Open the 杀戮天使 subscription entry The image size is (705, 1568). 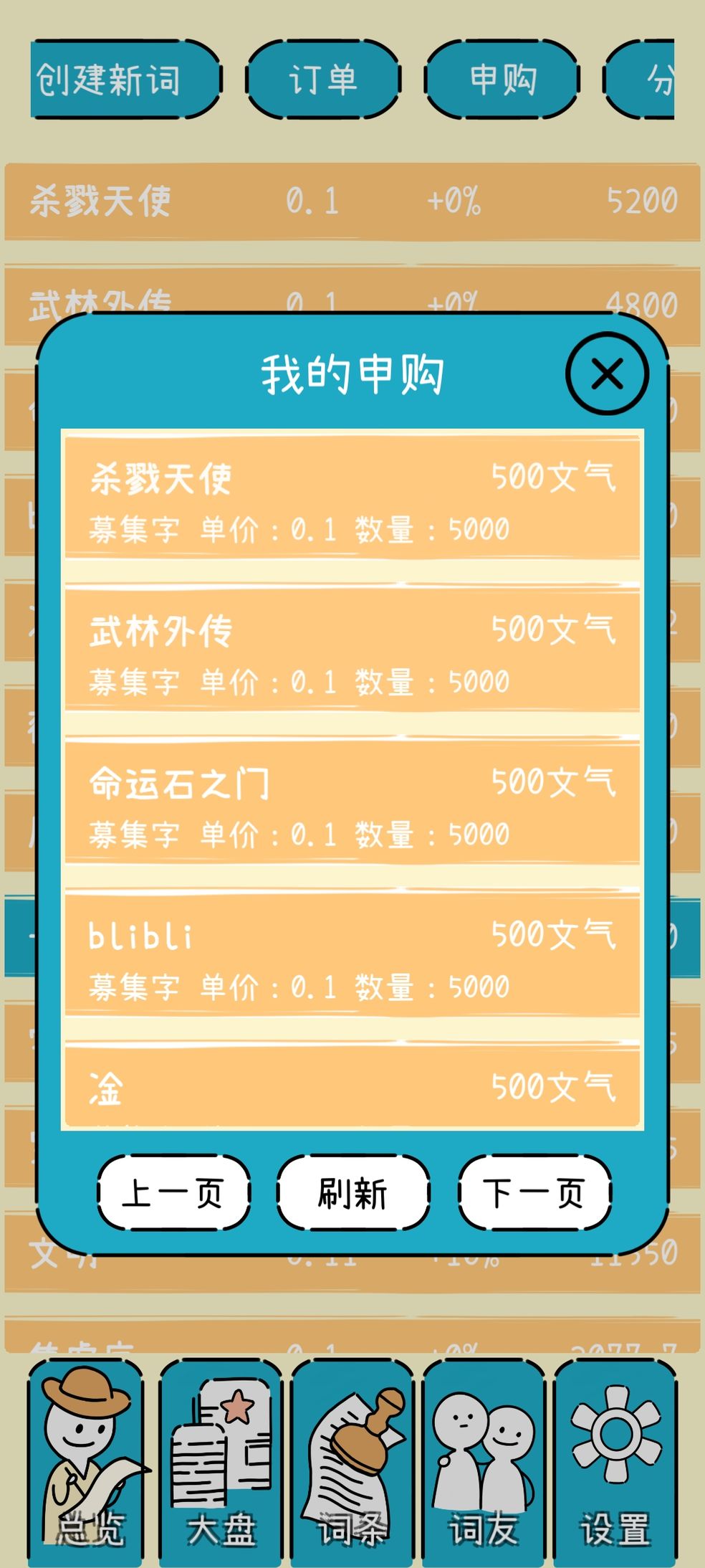352,498
